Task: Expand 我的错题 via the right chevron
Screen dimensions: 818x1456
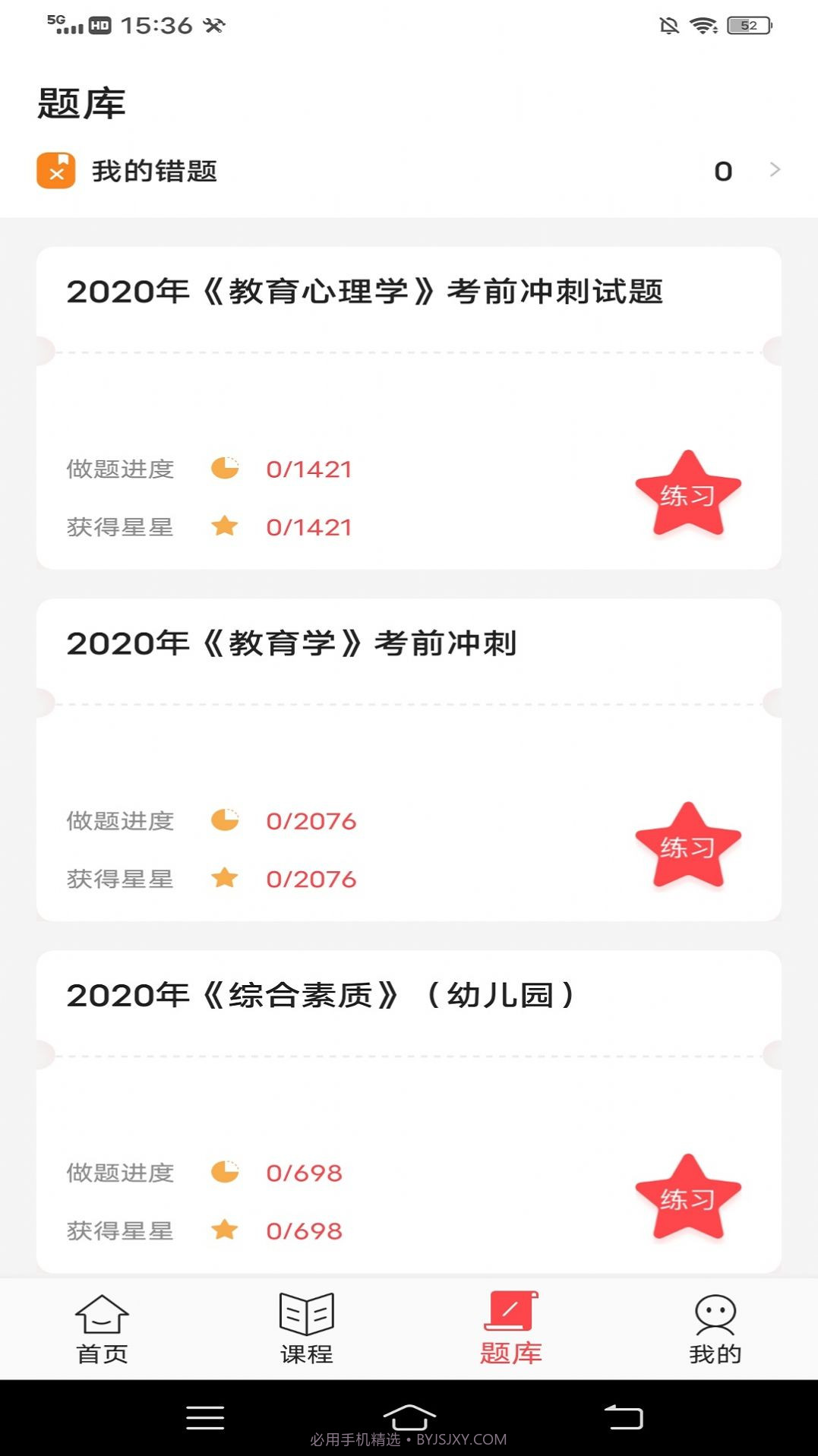Action: coord(775,170)
